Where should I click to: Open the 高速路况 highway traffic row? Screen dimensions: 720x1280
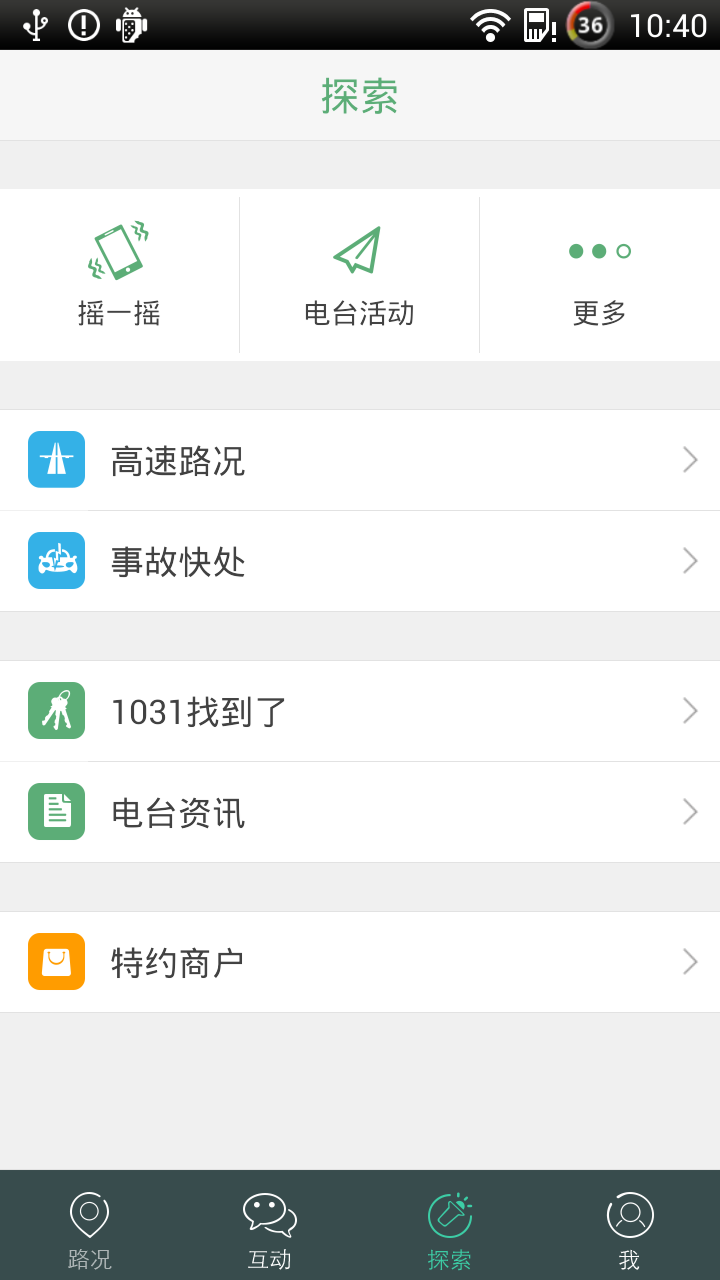tap(360, 460)
